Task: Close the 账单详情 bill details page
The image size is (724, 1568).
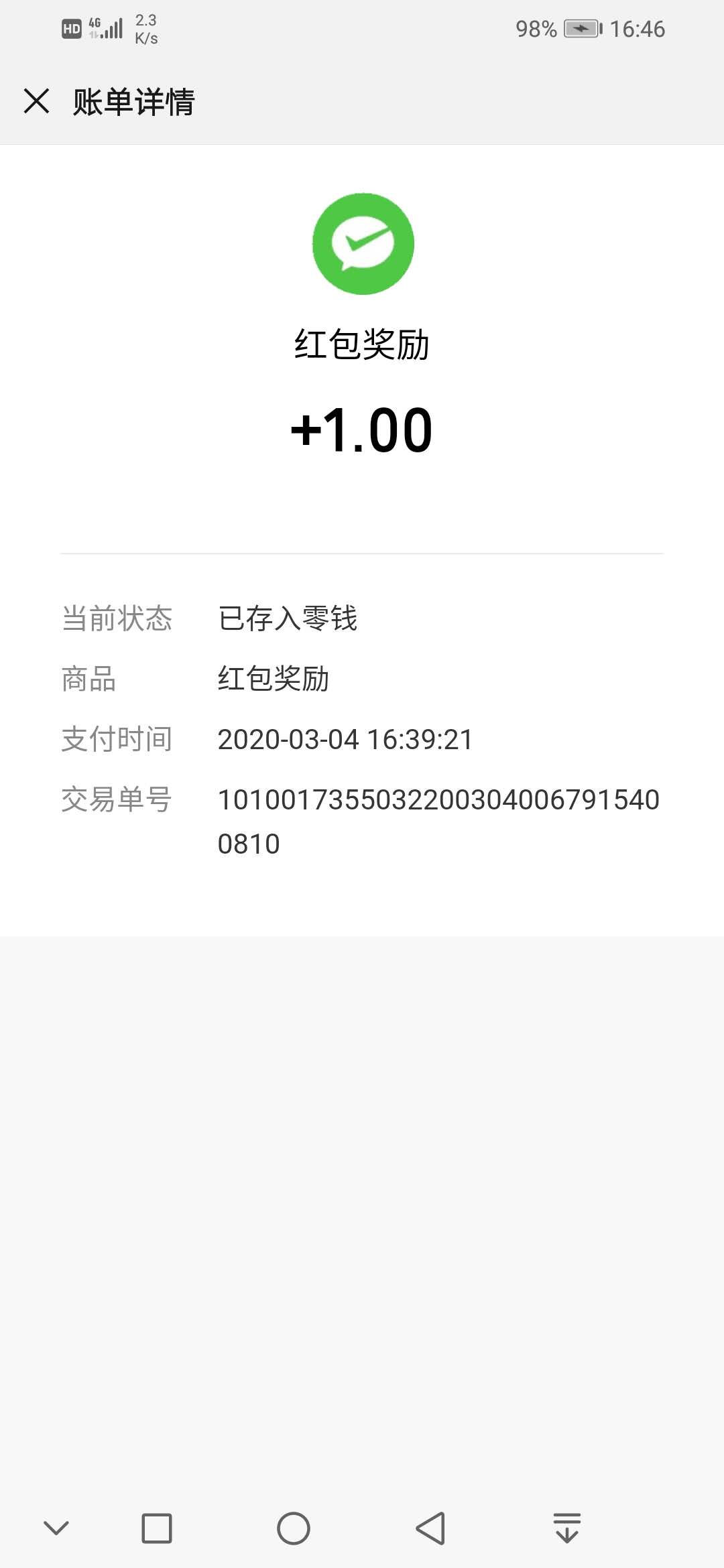Action: (36, 101)
